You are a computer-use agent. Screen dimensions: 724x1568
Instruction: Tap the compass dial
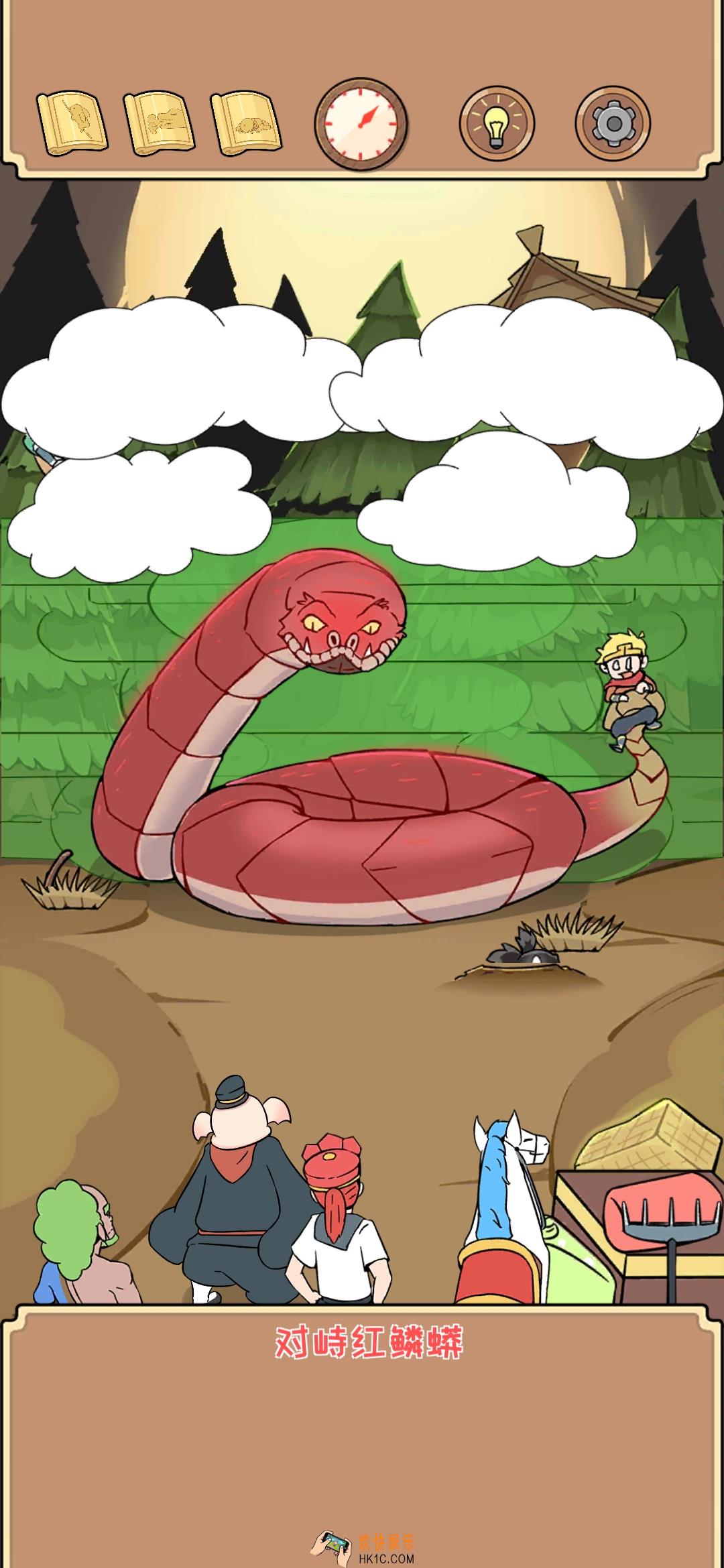click(362, 125)
